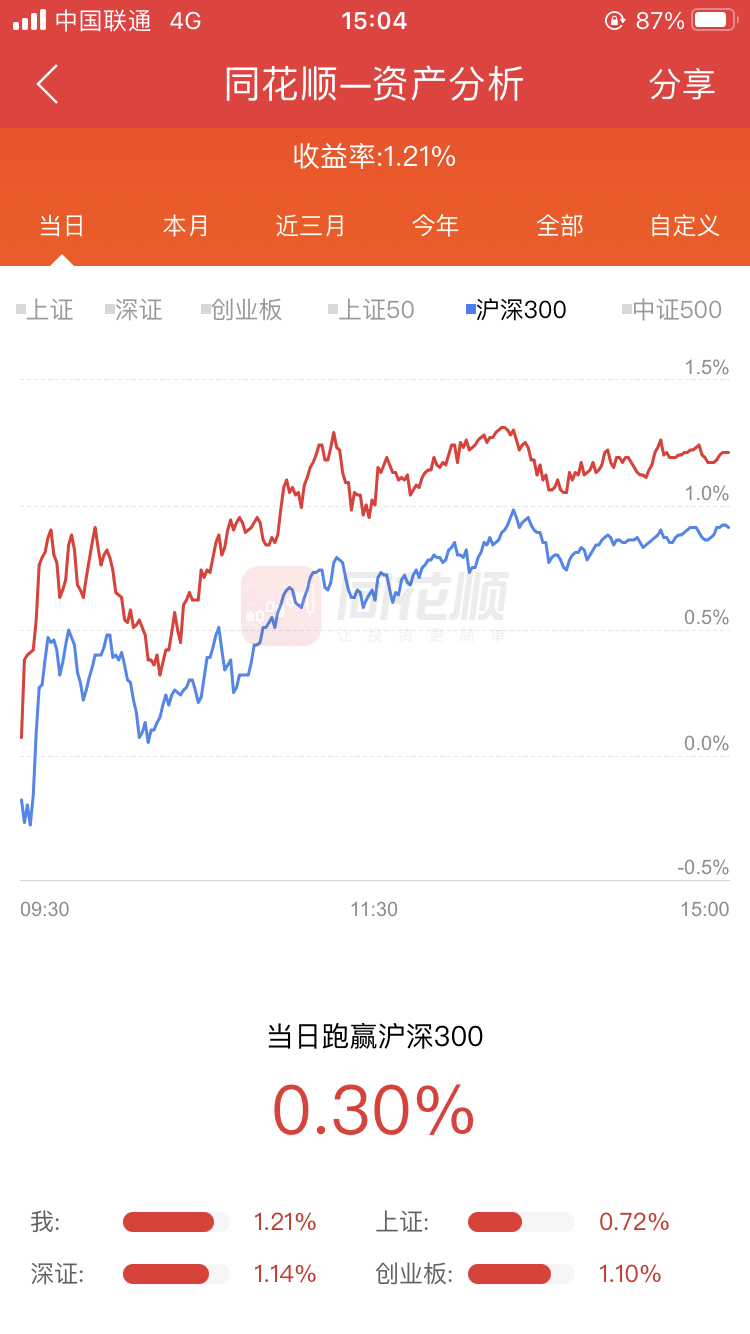
Task: Compare with the 中证500 index
Action: (x=672, y=310)
